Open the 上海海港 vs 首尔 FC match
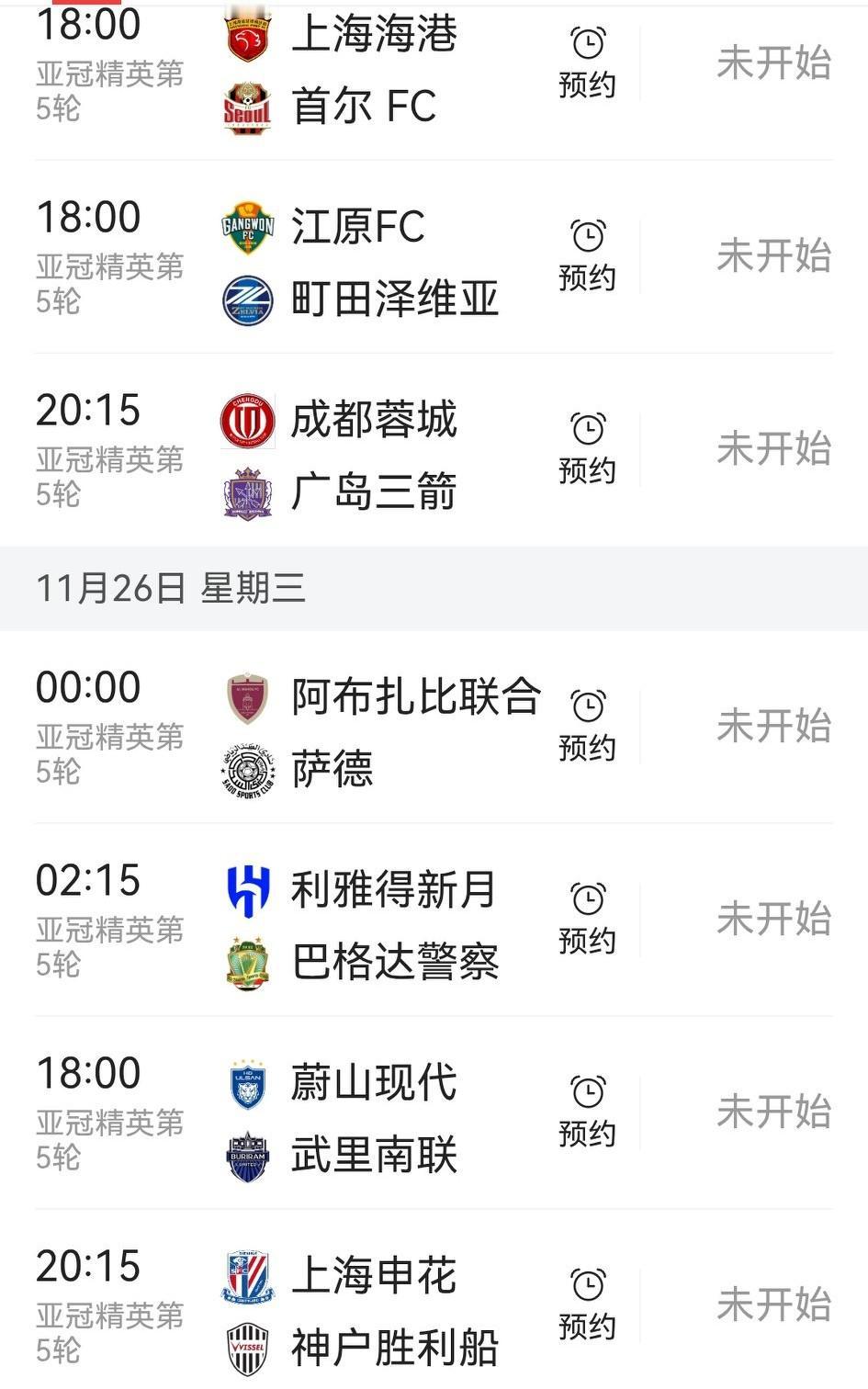Screen dimensions: 868x1389 (434, 72)
